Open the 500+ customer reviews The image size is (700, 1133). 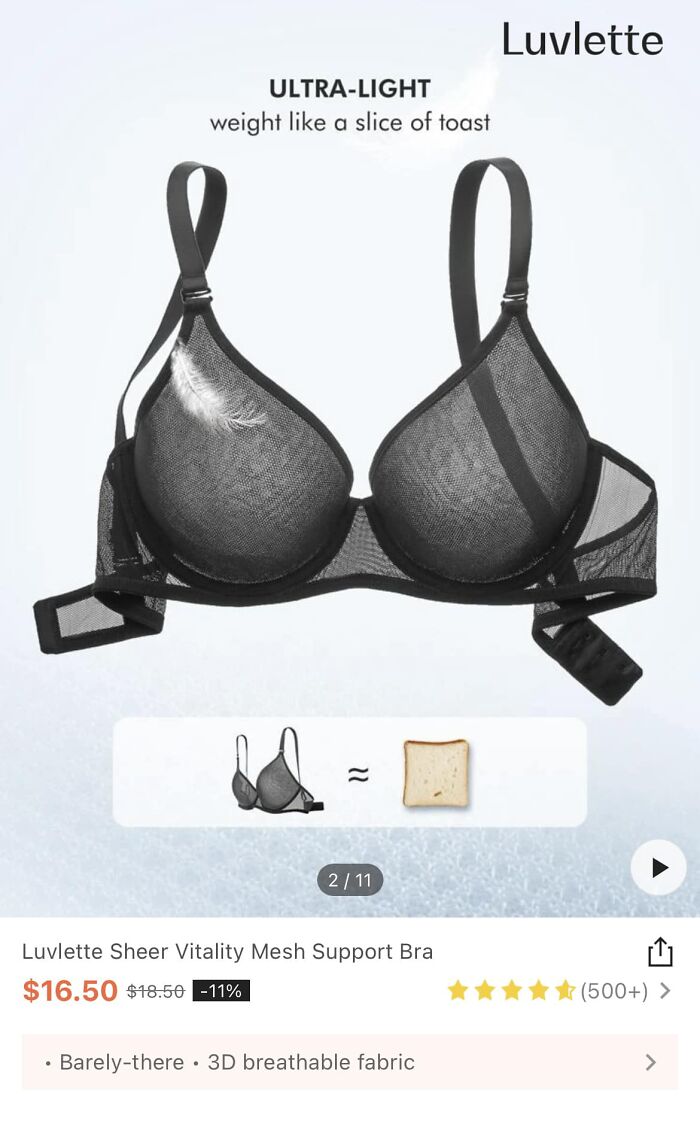(x=559, y=990)
